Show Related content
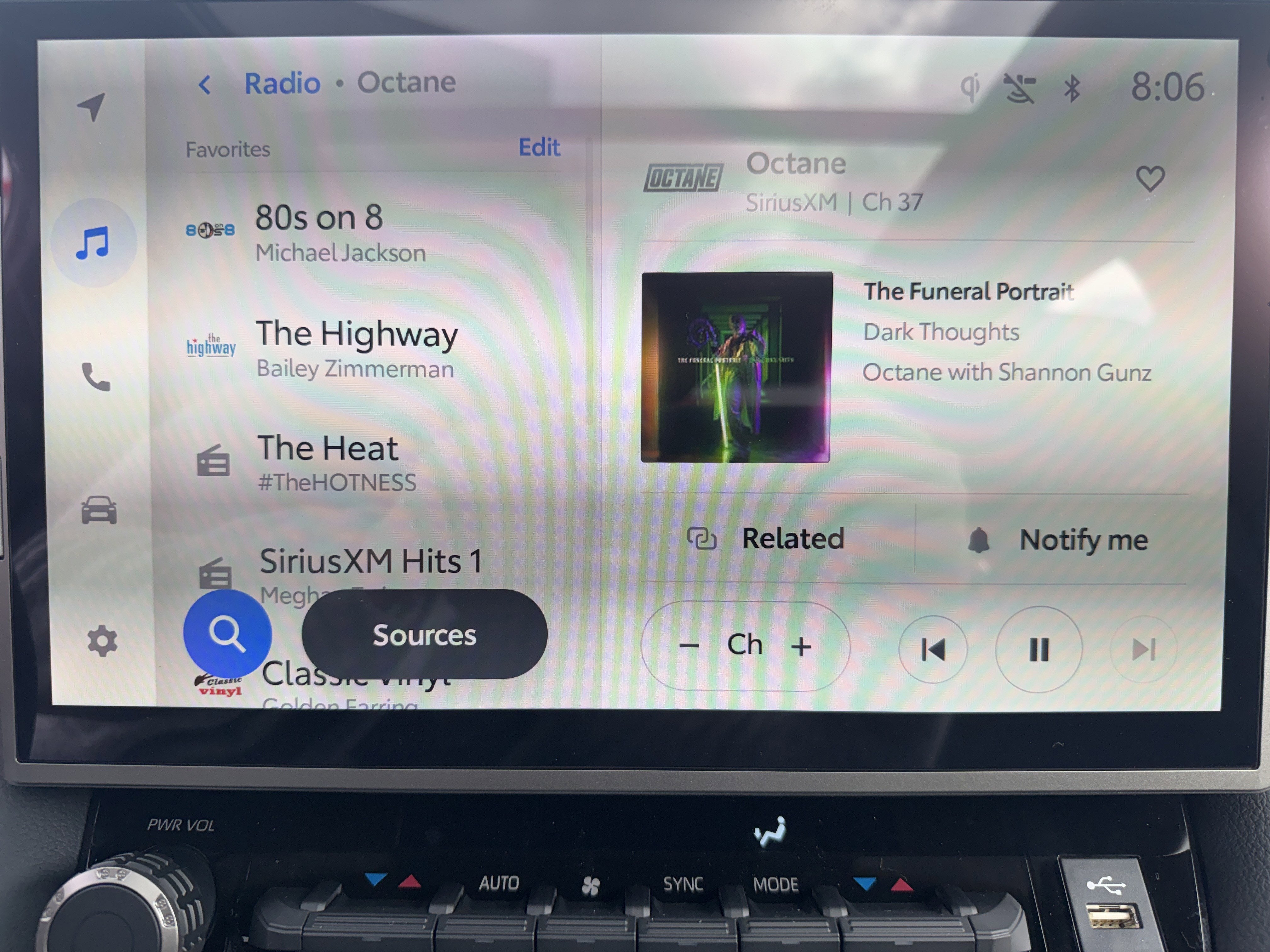The width and height of the screenshot is (1270, 952). click(x=767, y=539)
